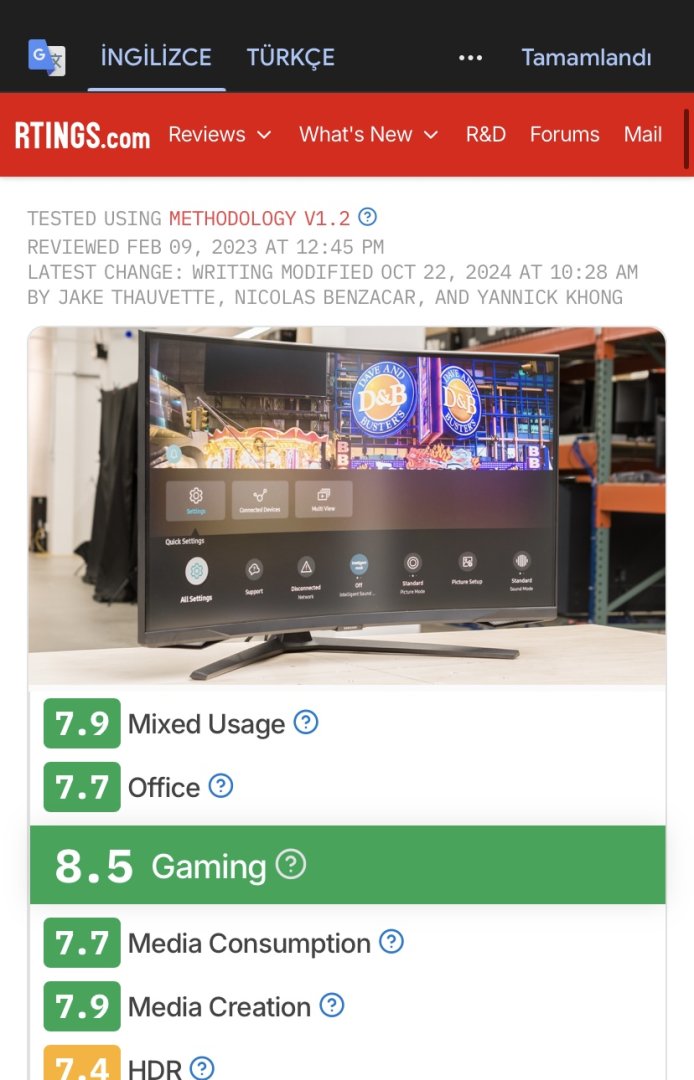Open the RTINGS.com home logo
The image size is (694, 1080).
[82, 135]
